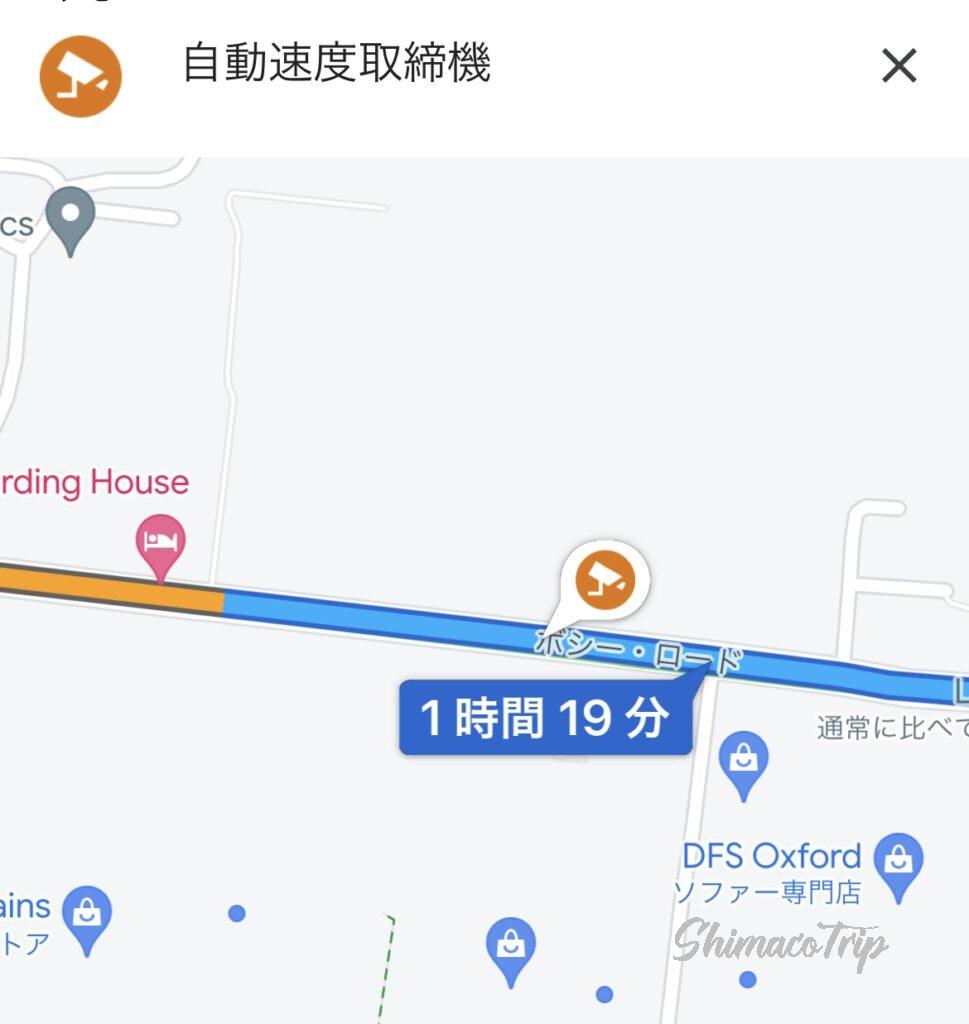Image resolution: width=969 pixels, height=1024 pixels.
Task: Tap the gray location pin at top left
Action: coord(71,216)
